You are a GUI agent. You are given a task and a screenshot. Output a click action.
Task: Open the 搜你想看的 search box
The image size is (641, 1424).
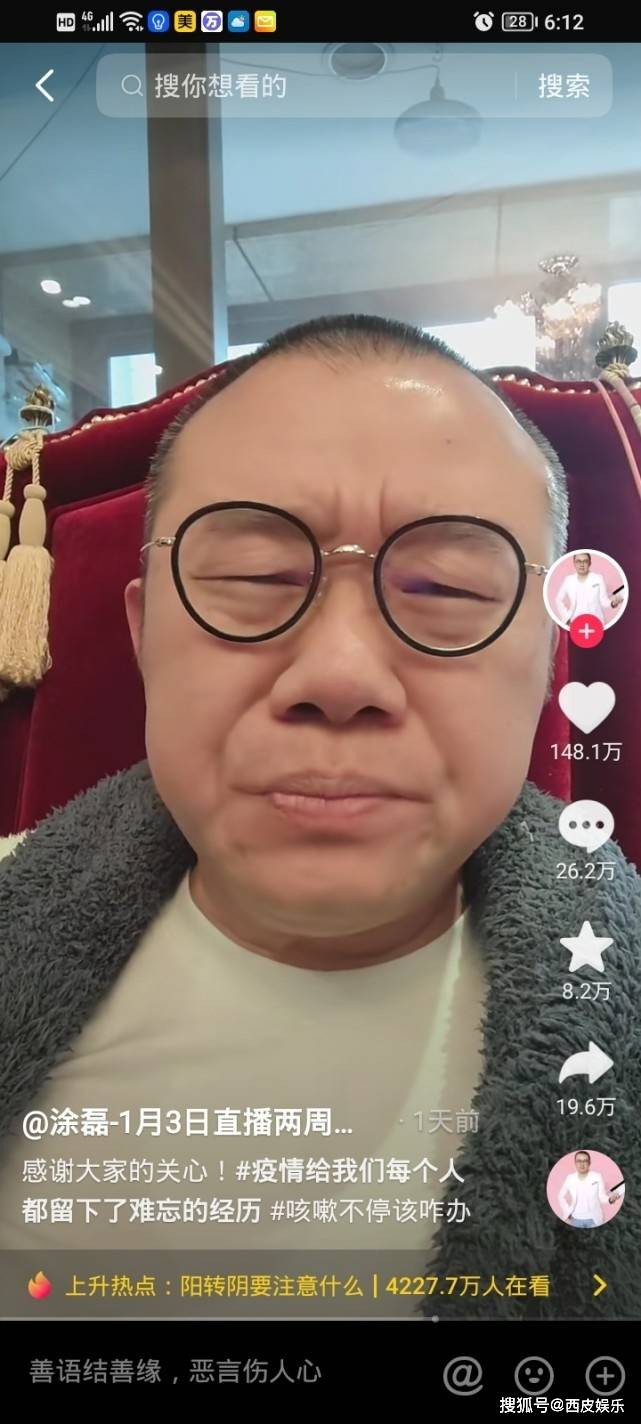click(310, 86)
